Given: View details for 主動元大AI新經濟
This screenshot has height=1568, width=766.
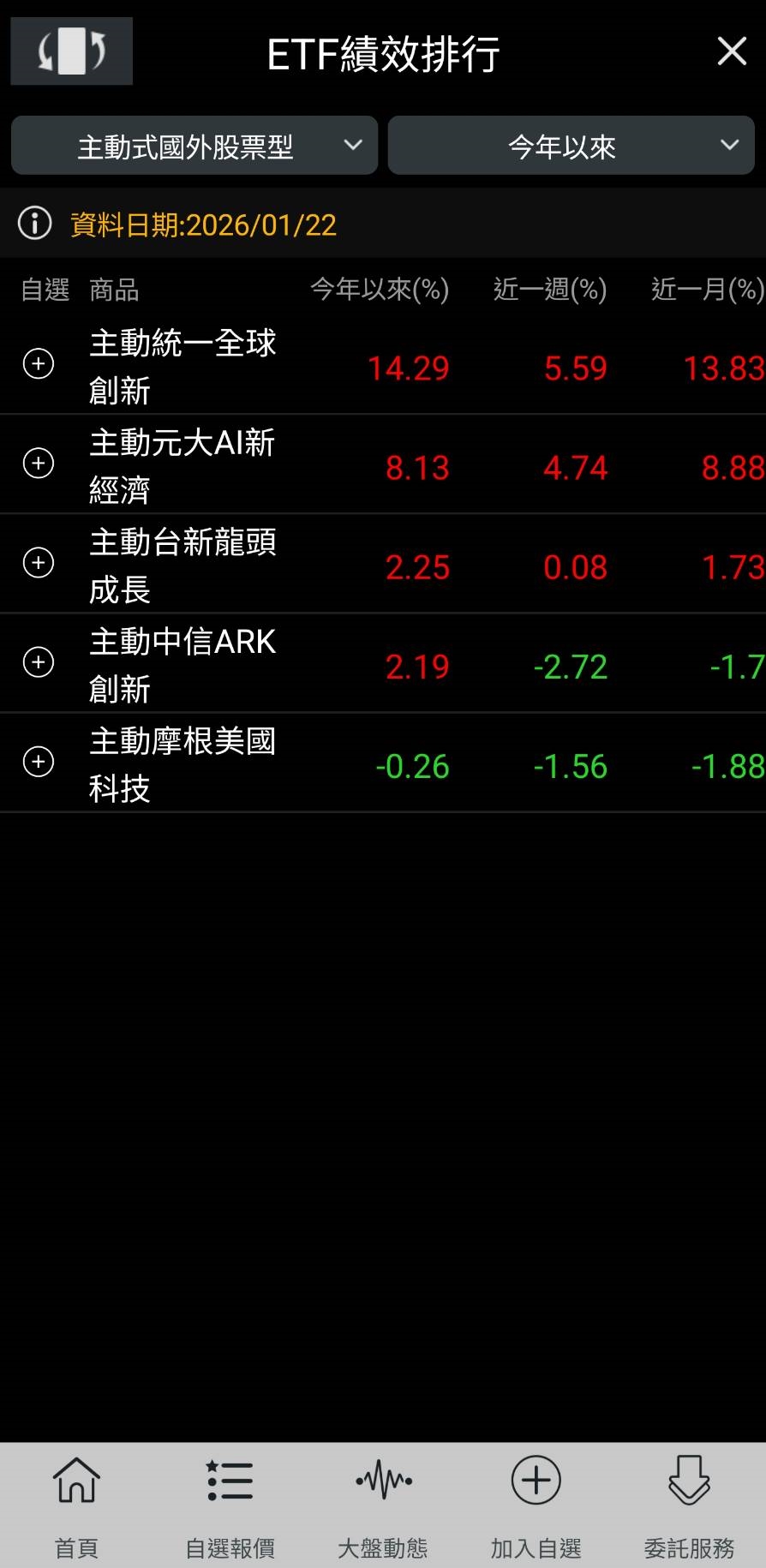Looking at the screenshot, I should [x=183, y=466].
